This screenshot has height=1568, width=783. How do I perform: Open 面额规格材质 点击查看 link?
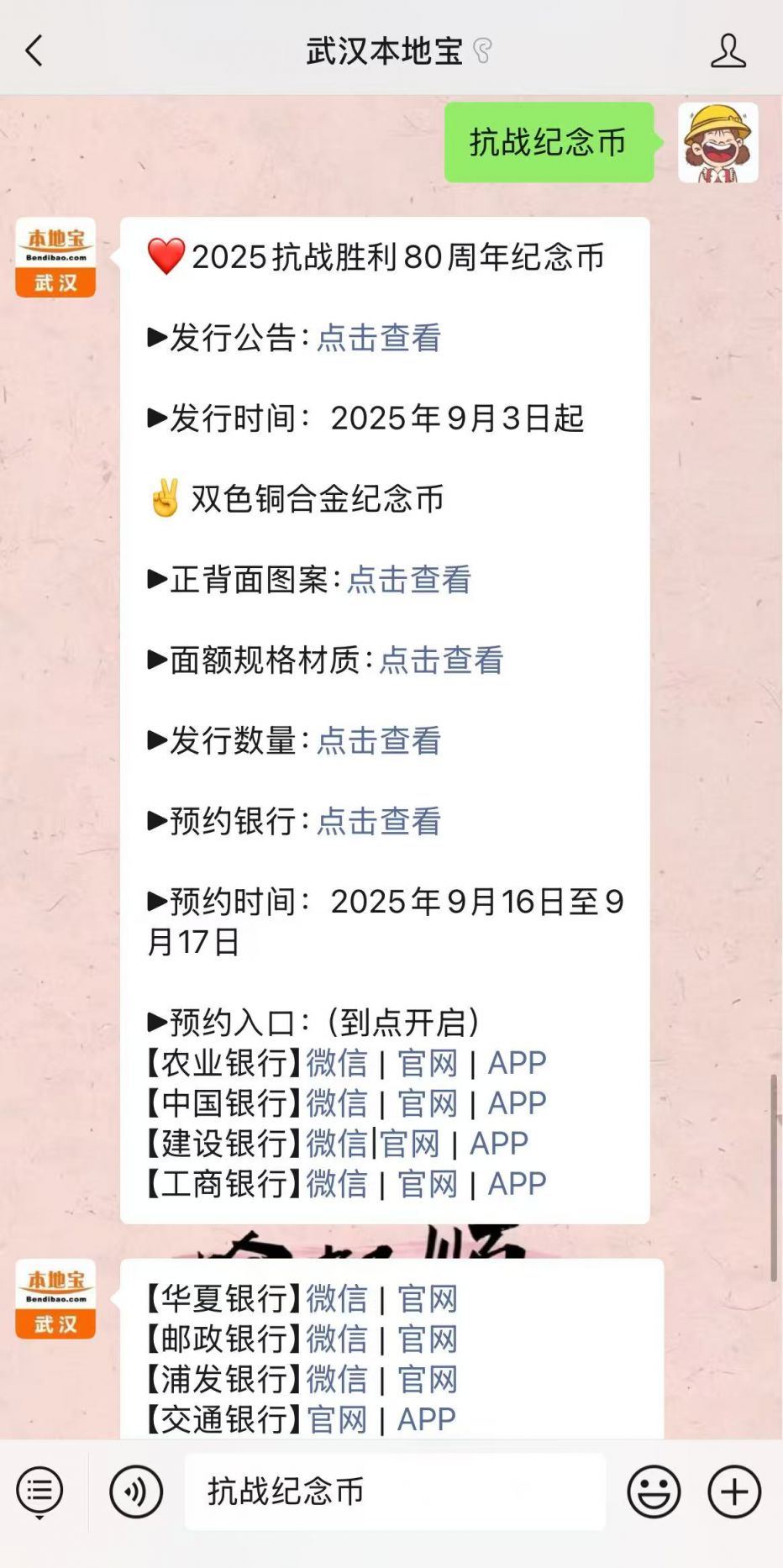pyautogui.click(x=441, y=660)
